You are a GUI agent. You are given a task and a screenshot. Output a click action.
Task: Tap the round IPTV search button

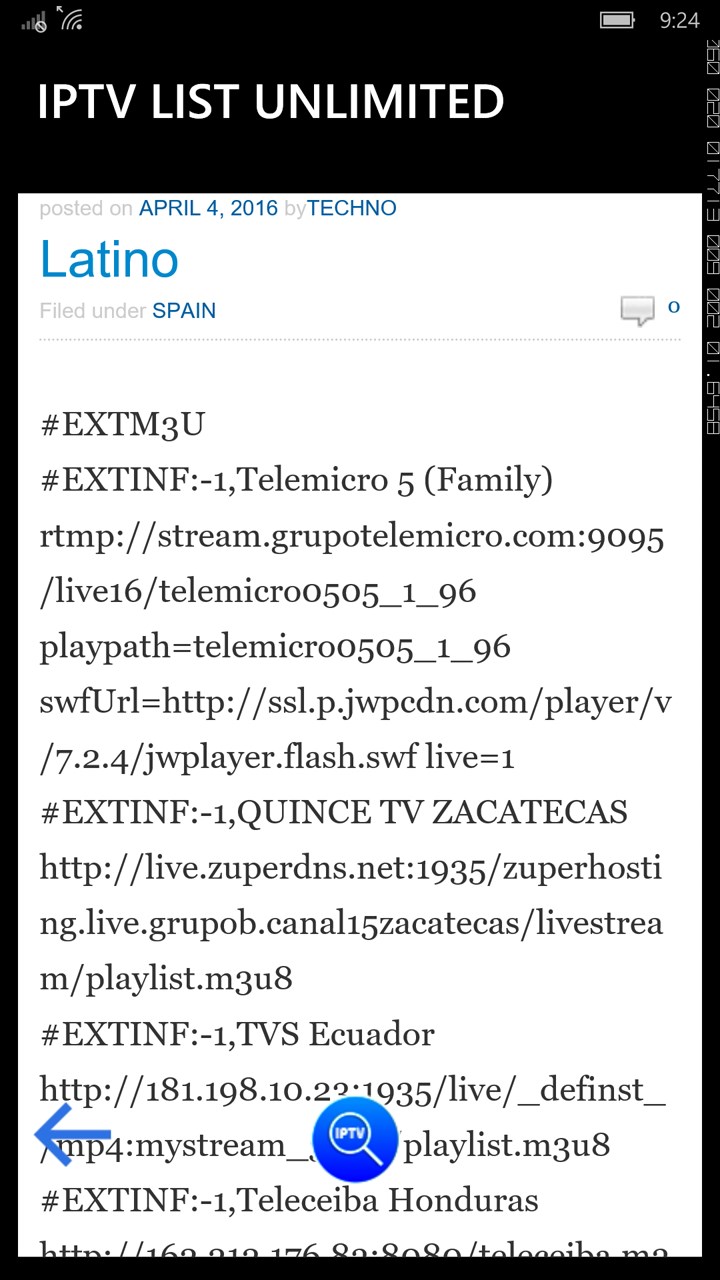(355, 1140)
